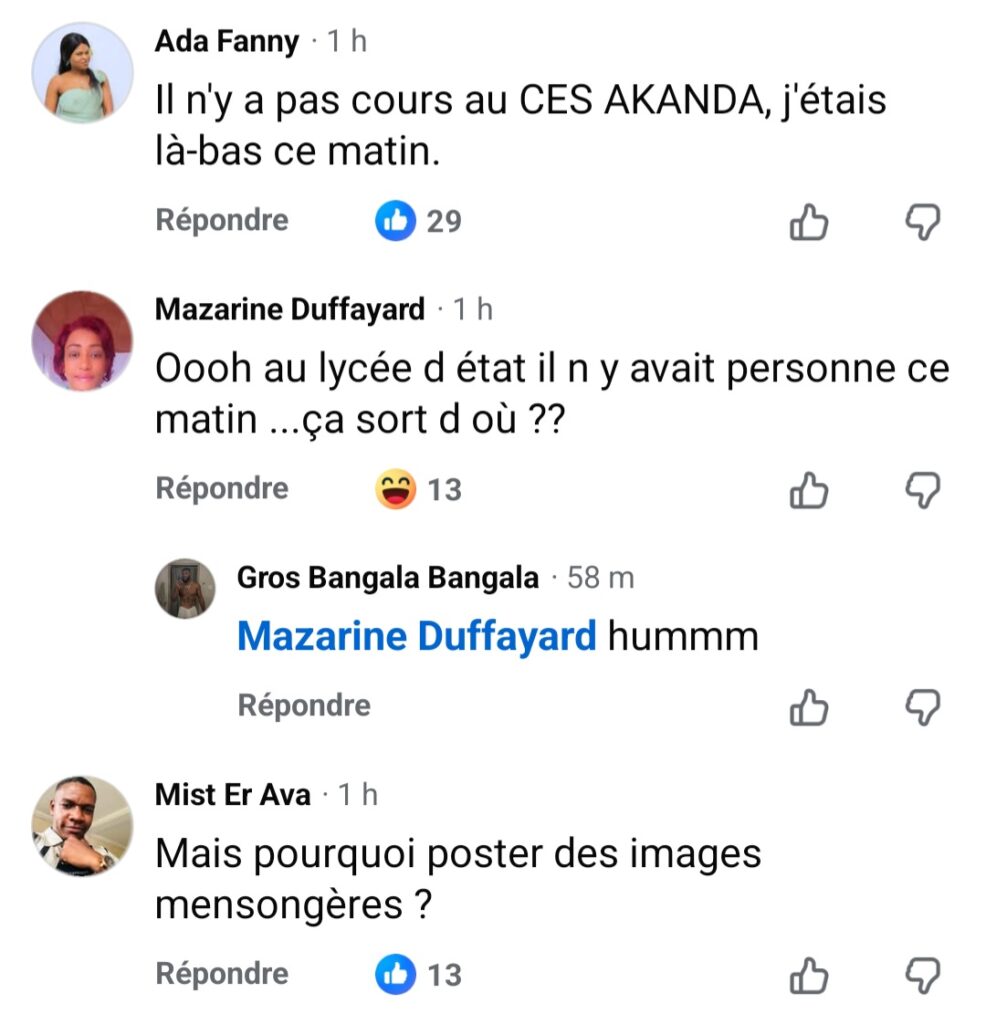View the 13 likes on Mist Er Ava's comment
Image resolution: width=986 pixels, height=1024 pixels.
coord(418,974)
